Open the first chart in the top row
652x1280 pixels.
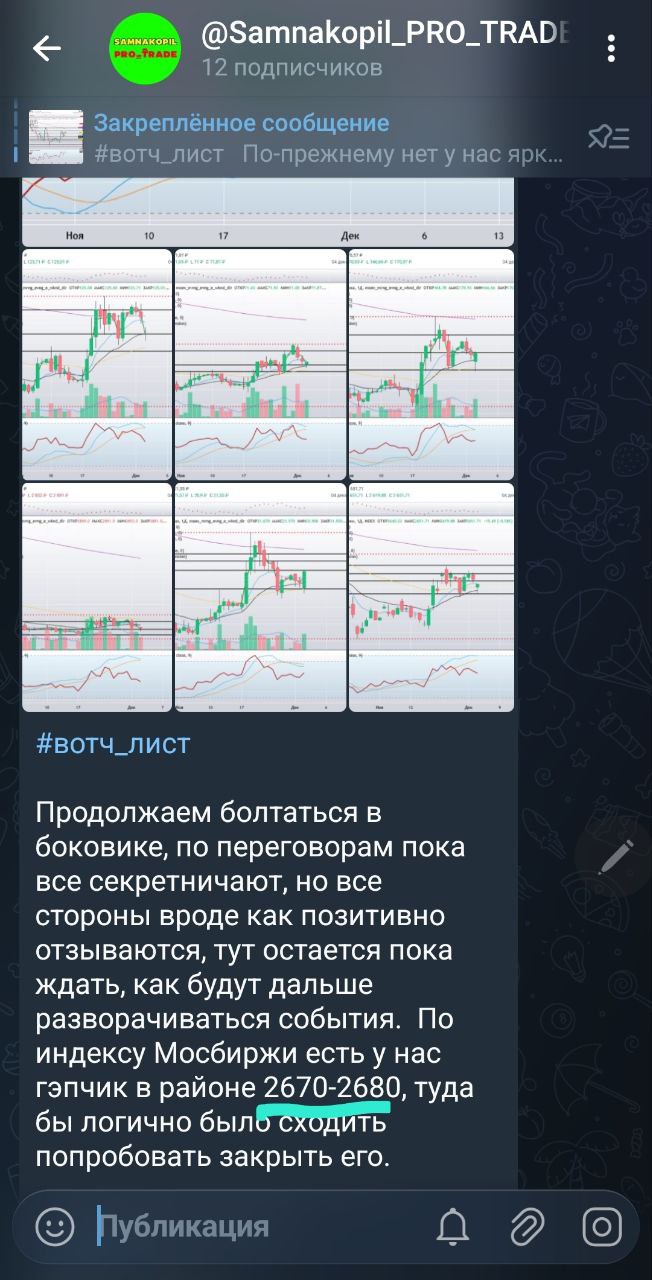(97, 365)
